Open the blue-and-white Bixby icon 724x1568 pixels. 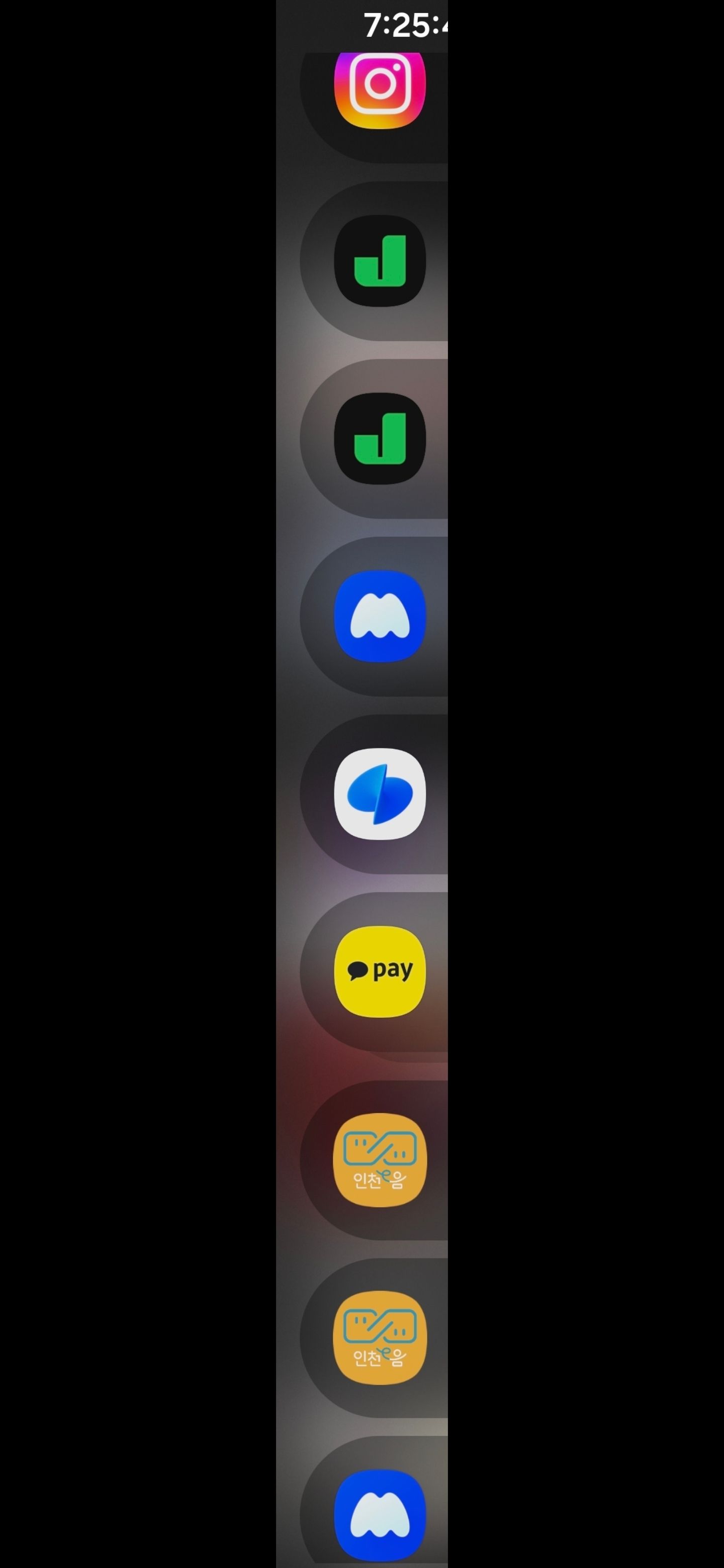(x=380, y=793)
